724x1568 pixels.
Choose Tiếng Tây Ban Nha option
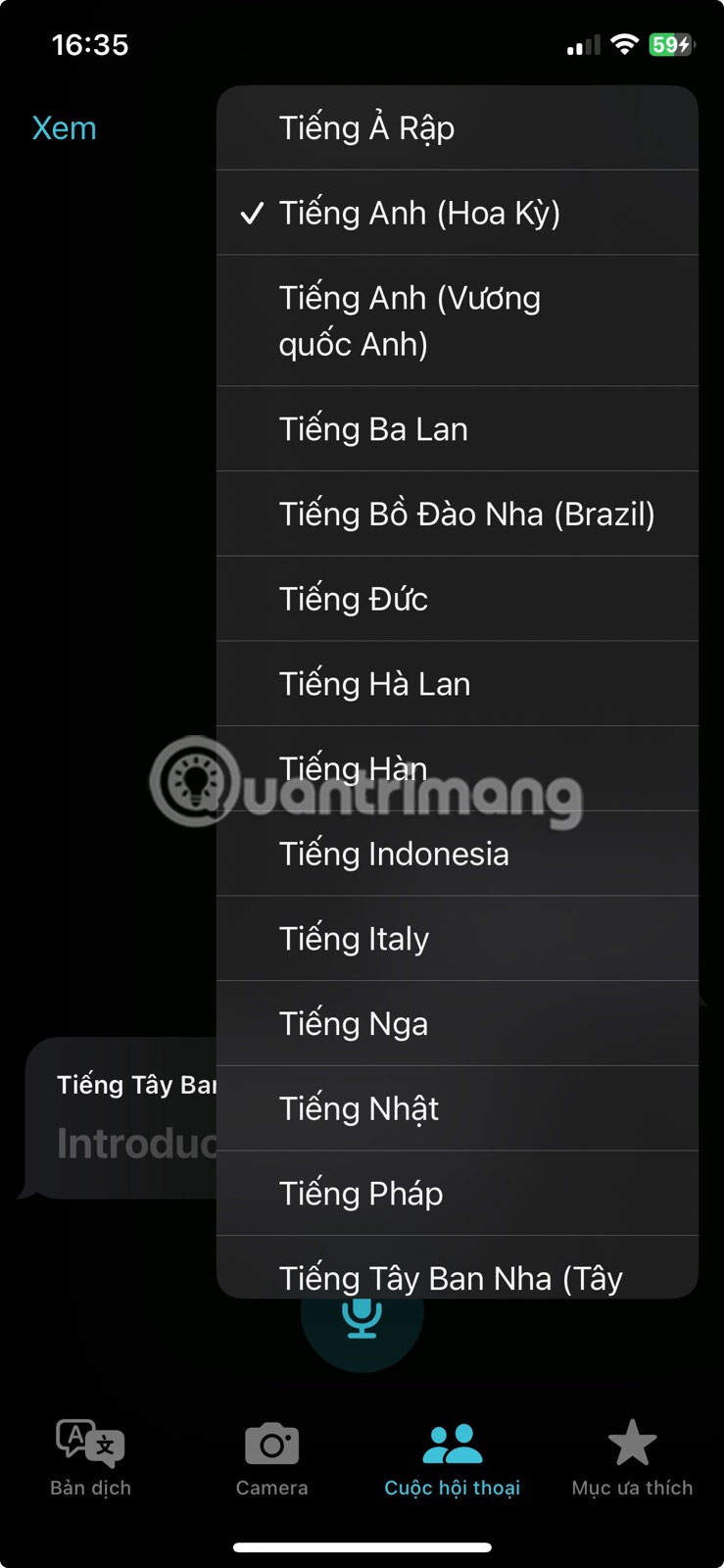(457, 1272)
